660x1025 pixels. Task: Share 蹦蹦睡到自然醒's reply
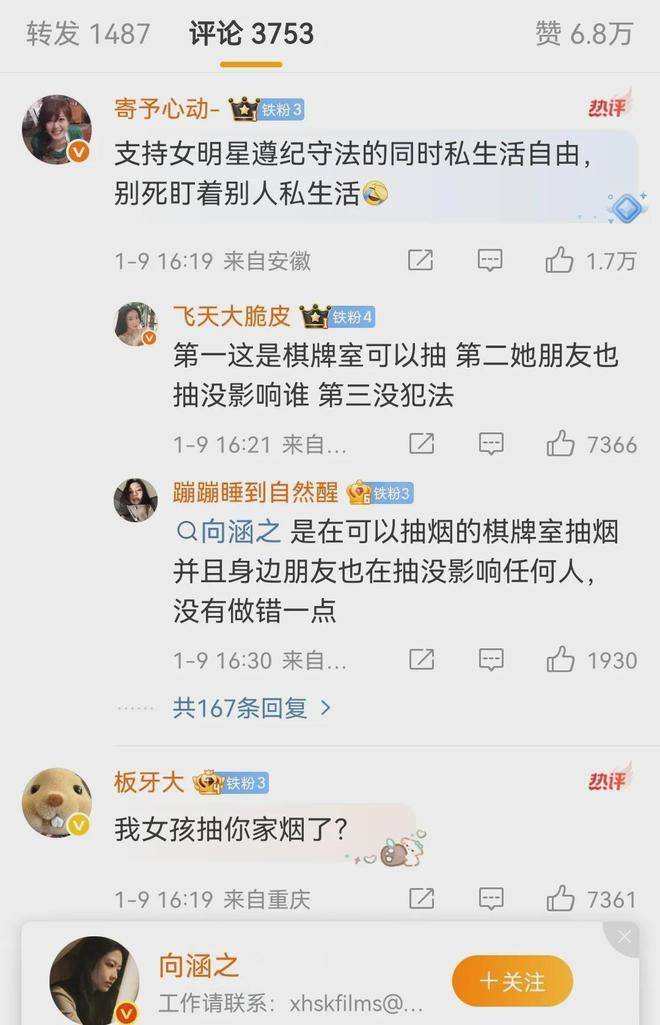tap(421, 660)
